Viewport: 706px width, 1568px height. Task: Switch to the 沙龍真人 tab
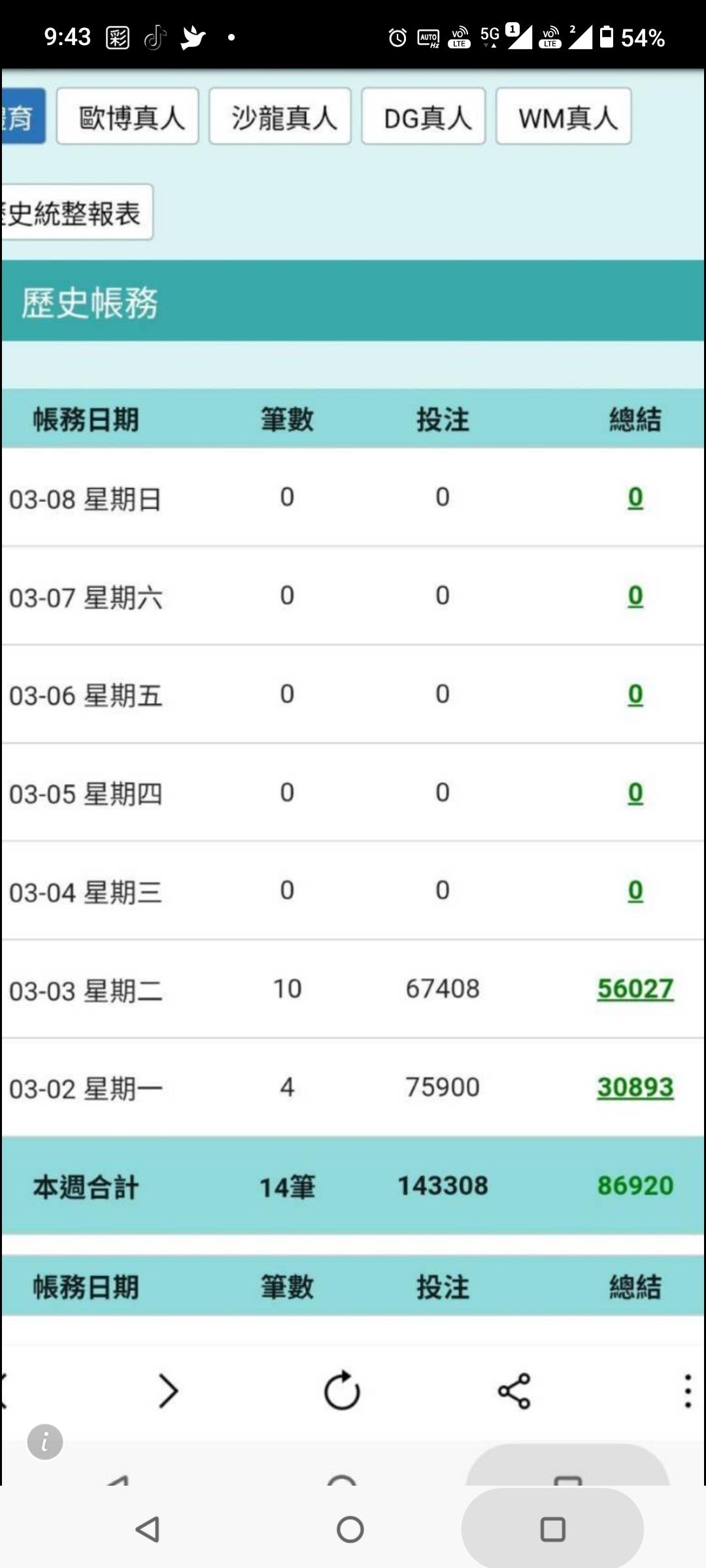coord(280,116)
